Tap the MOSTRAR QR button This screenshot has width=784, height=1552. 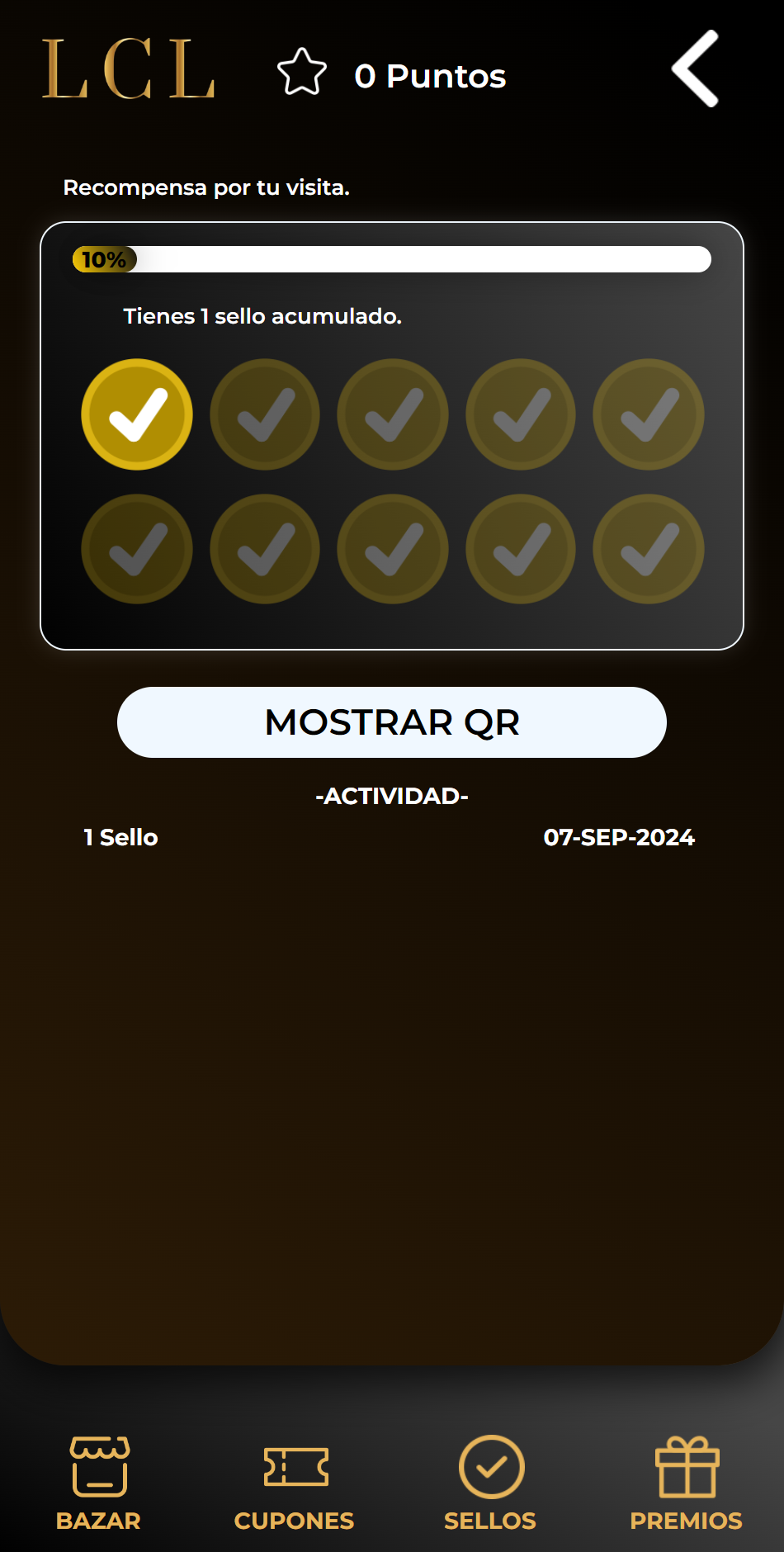(392, 722)
